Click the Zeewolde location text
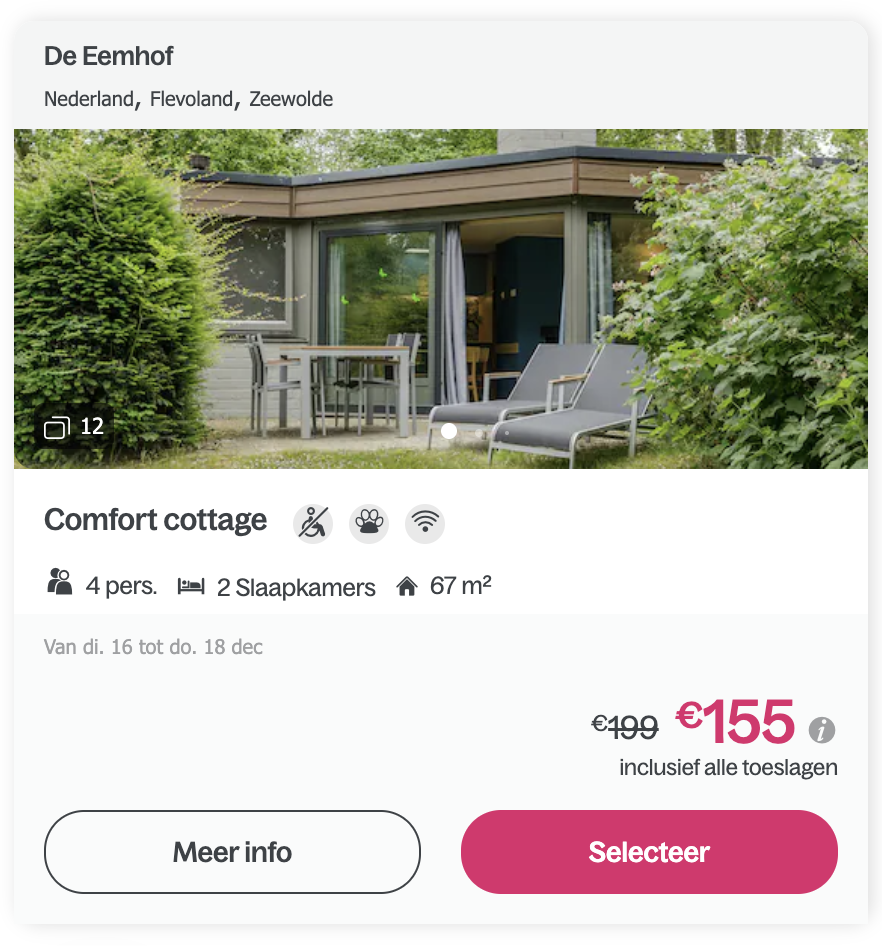This screenshot has height=946, width=882. coord(293,99)
